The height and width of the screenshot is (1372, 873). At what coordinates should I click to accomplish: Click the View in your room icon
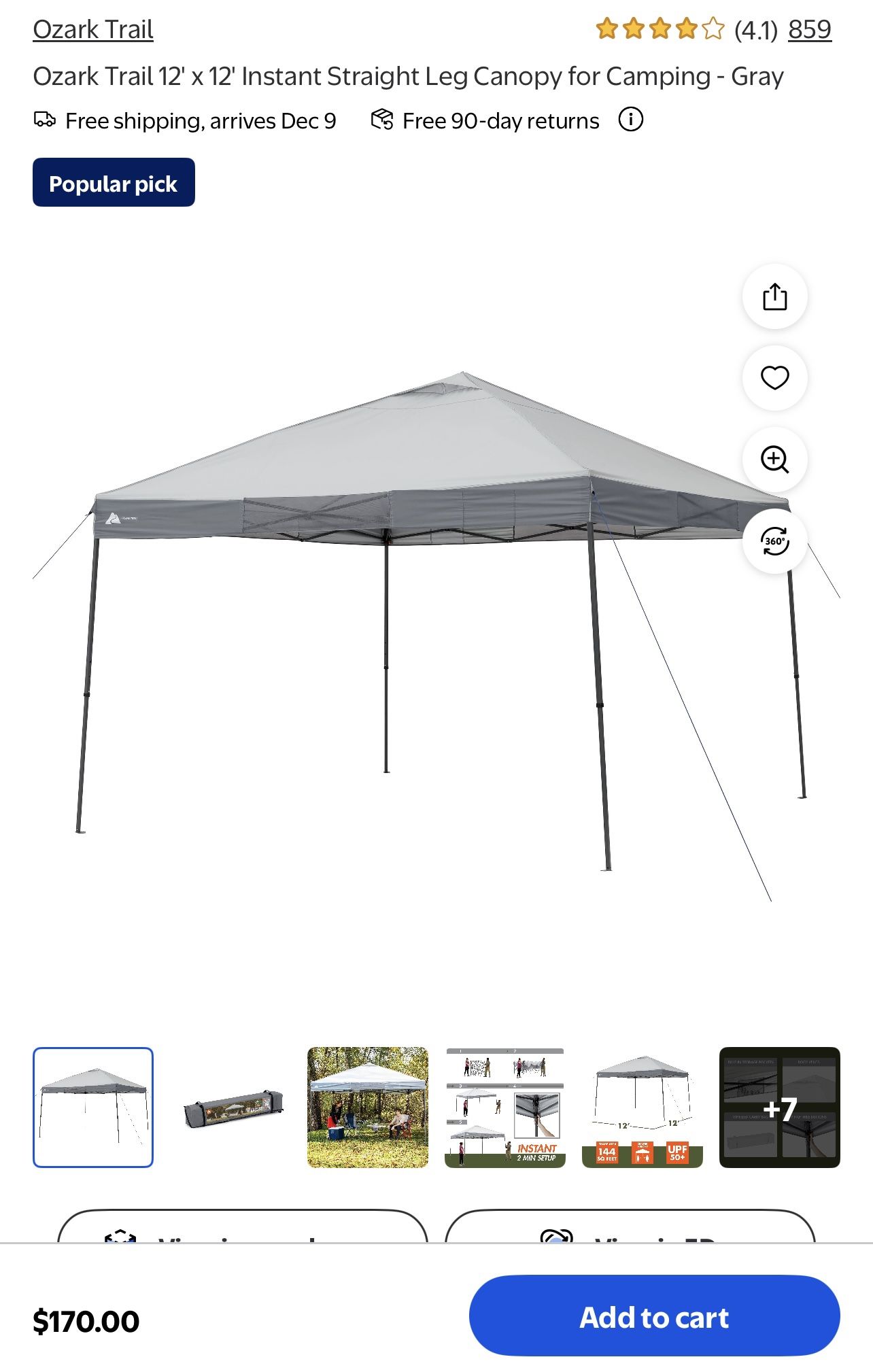tap(121, 1237)
